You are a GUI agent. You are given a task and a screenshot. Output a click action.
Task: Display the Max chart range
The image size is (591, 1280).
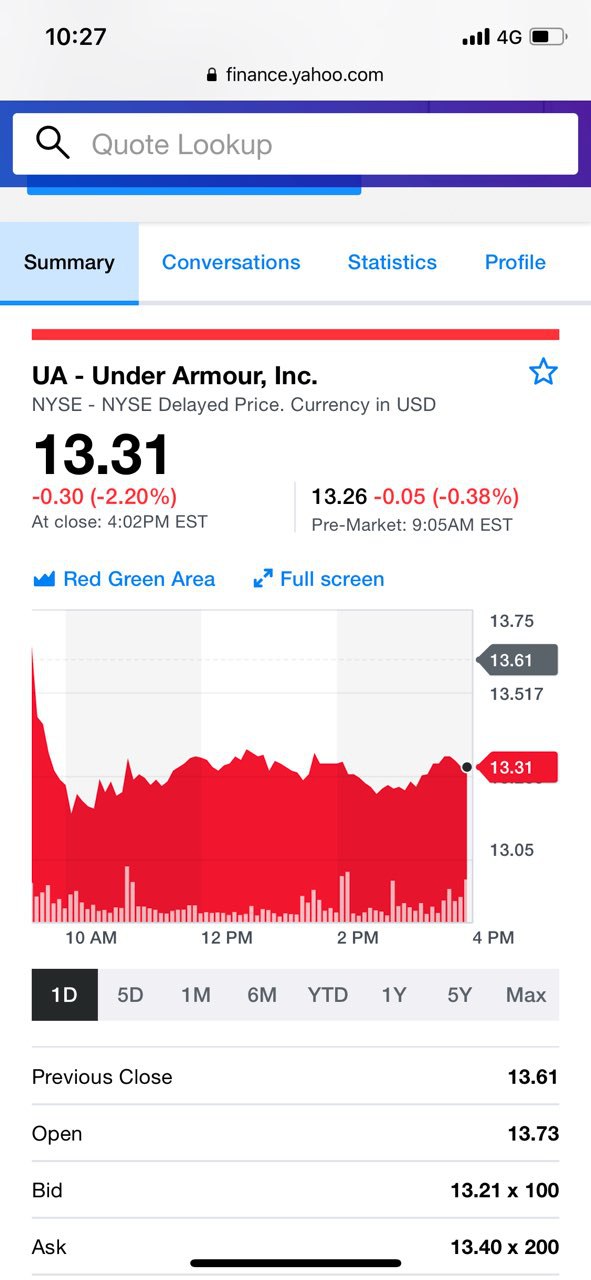coord(526,994)
